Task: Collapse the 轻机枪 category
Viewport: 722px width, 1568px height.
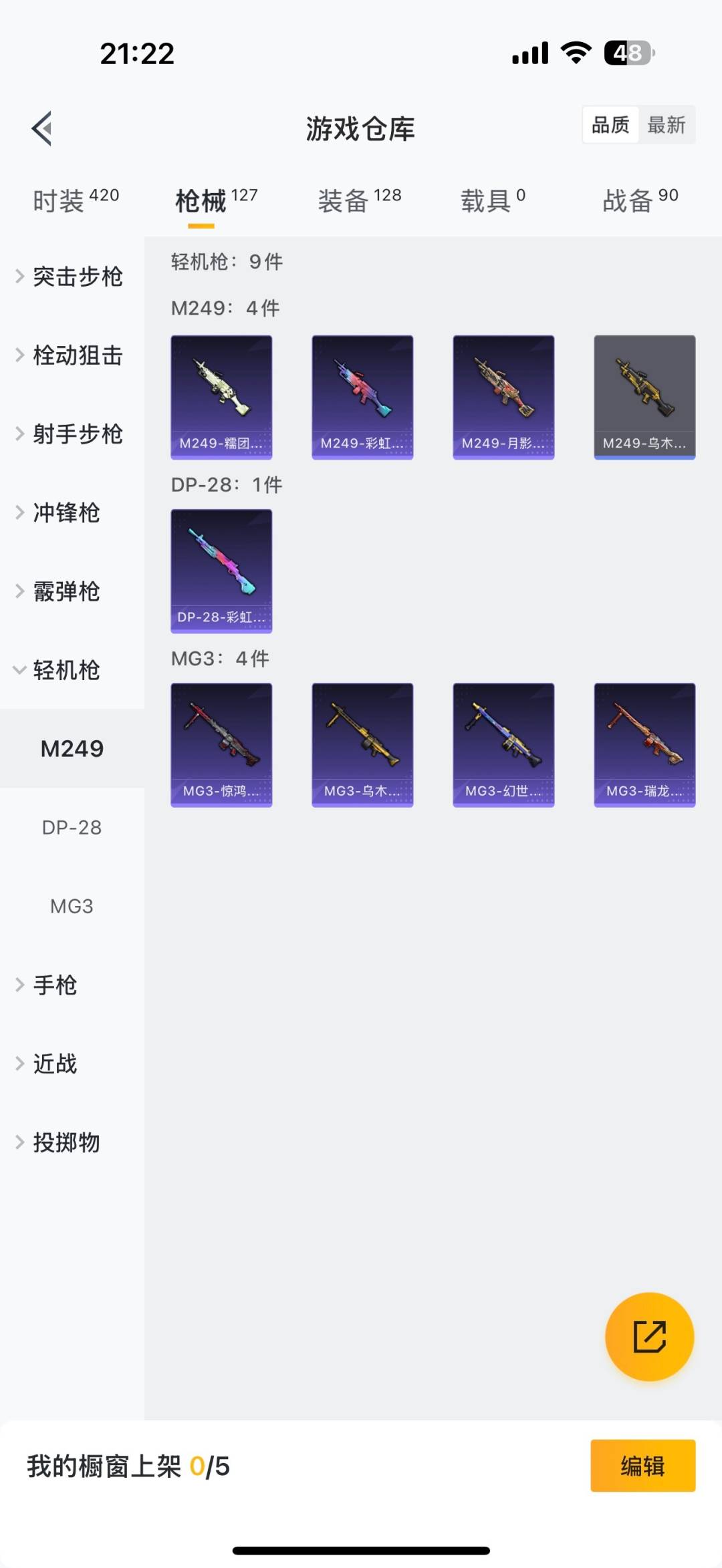Action: (67, 670)
